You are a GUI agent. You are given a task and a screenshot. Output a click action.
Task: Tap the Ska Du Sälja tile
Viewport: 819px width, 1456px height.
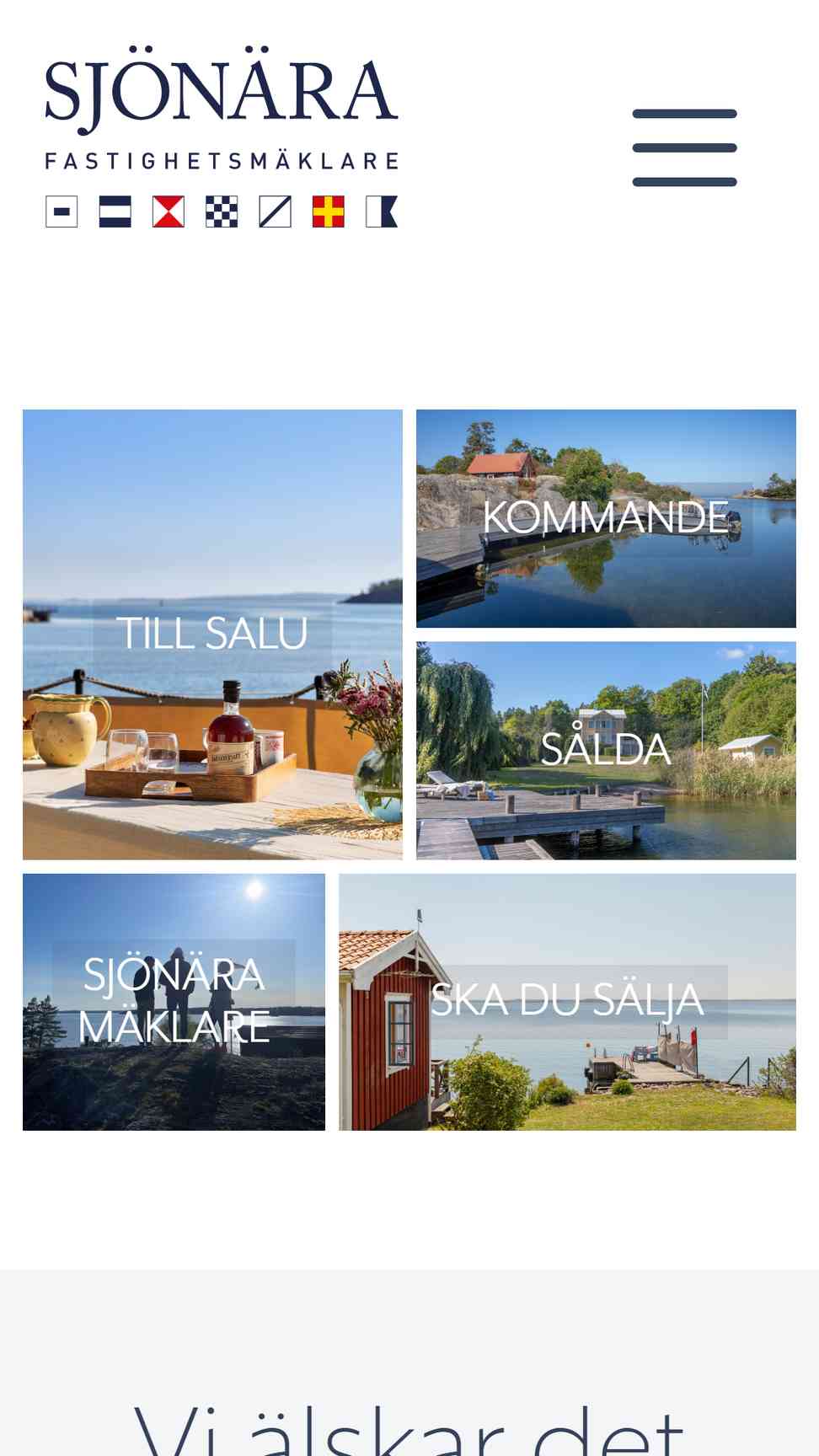[x=567, y=1002]
